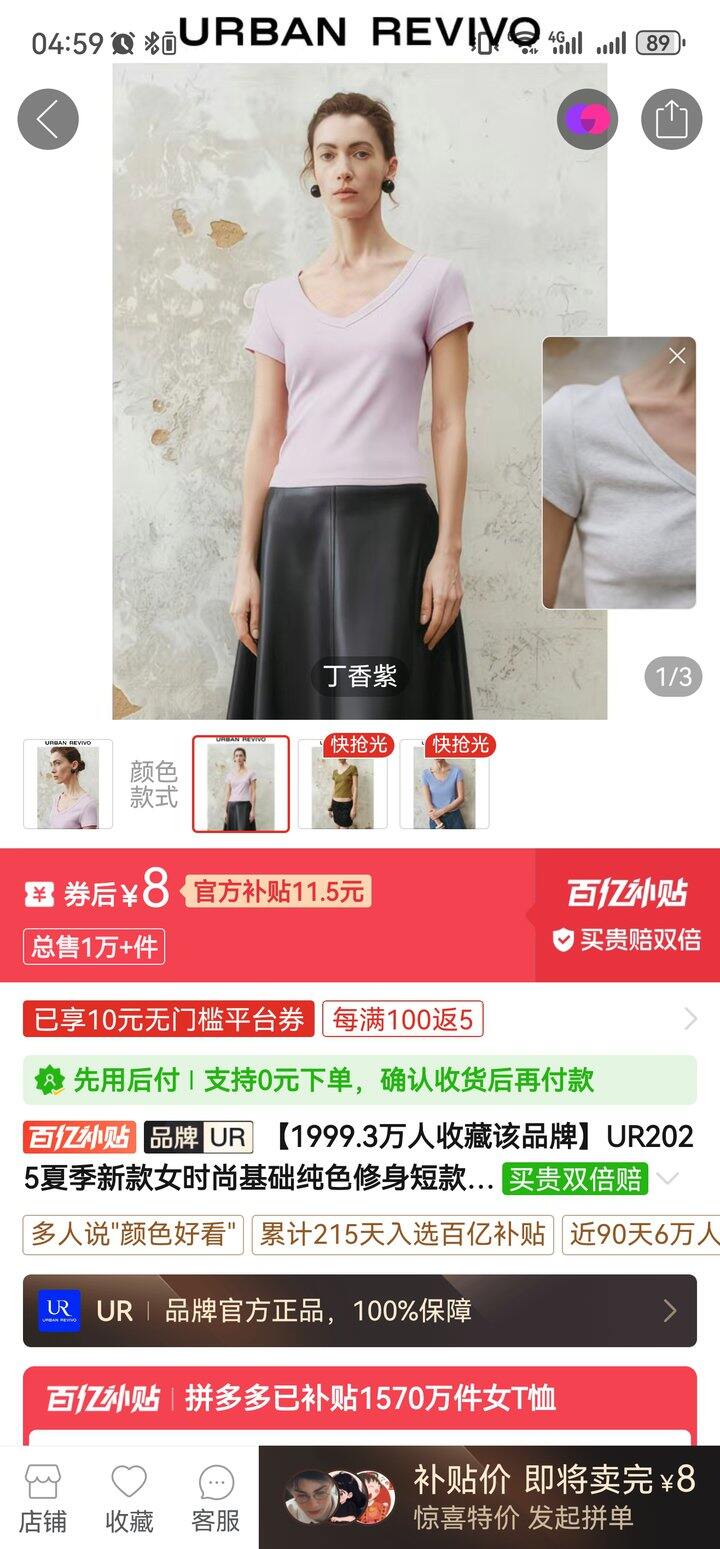
Task: Expand the 每满100返5 promotion row chevron
Action: [x=691, y=1018]
